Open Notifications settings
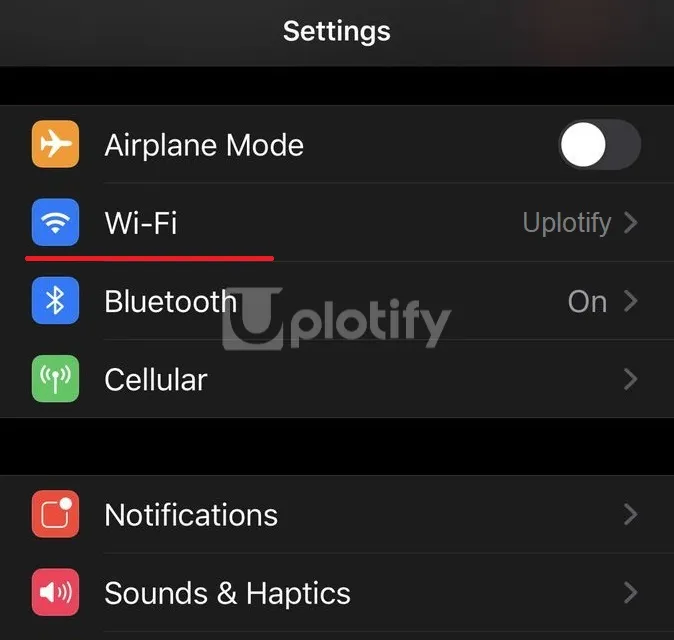This screenshot has height=640, width=674. [x=337, y=515]
